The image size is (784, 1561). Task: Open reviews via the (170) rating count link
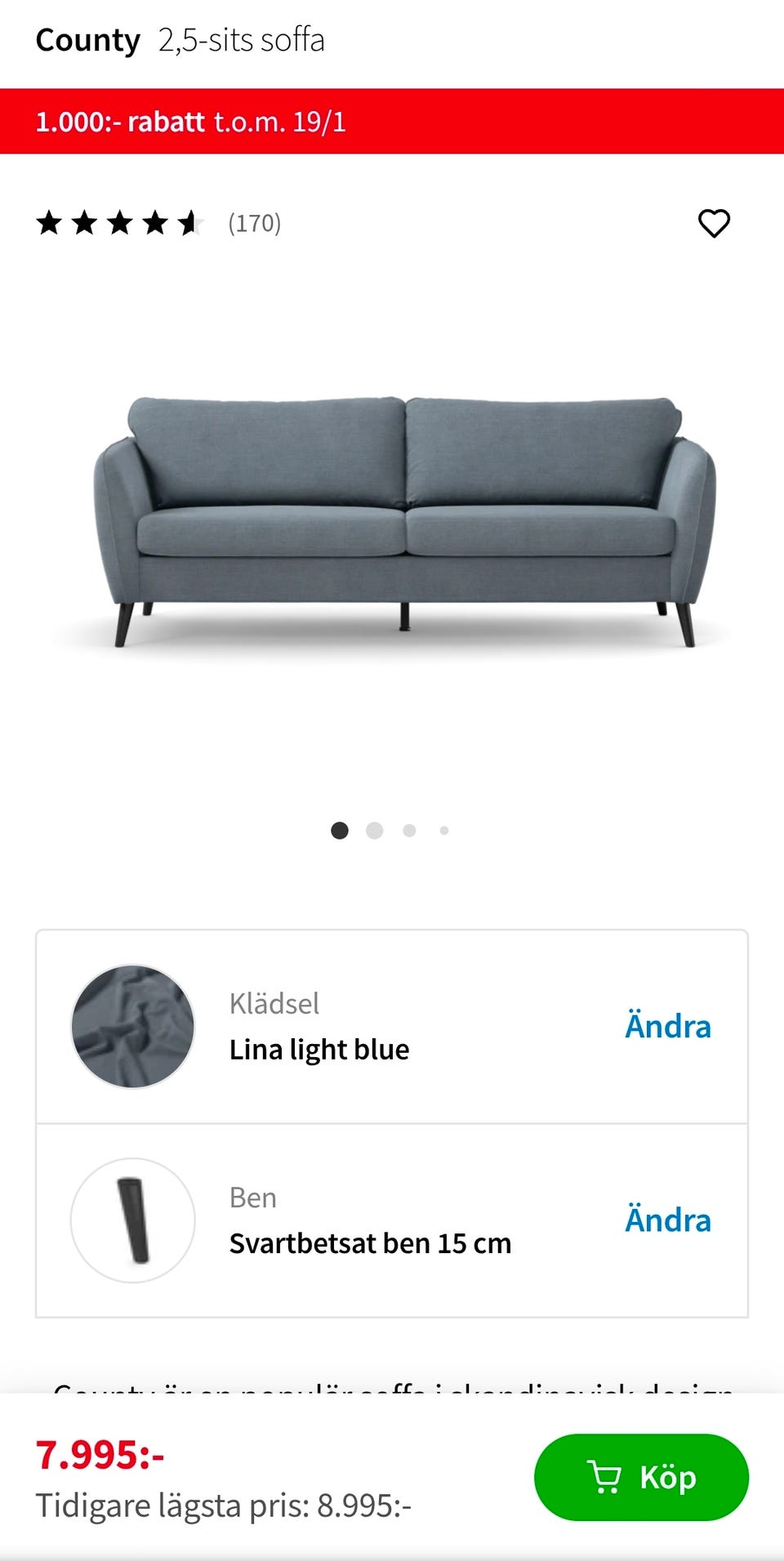click(x=254, y=223)
